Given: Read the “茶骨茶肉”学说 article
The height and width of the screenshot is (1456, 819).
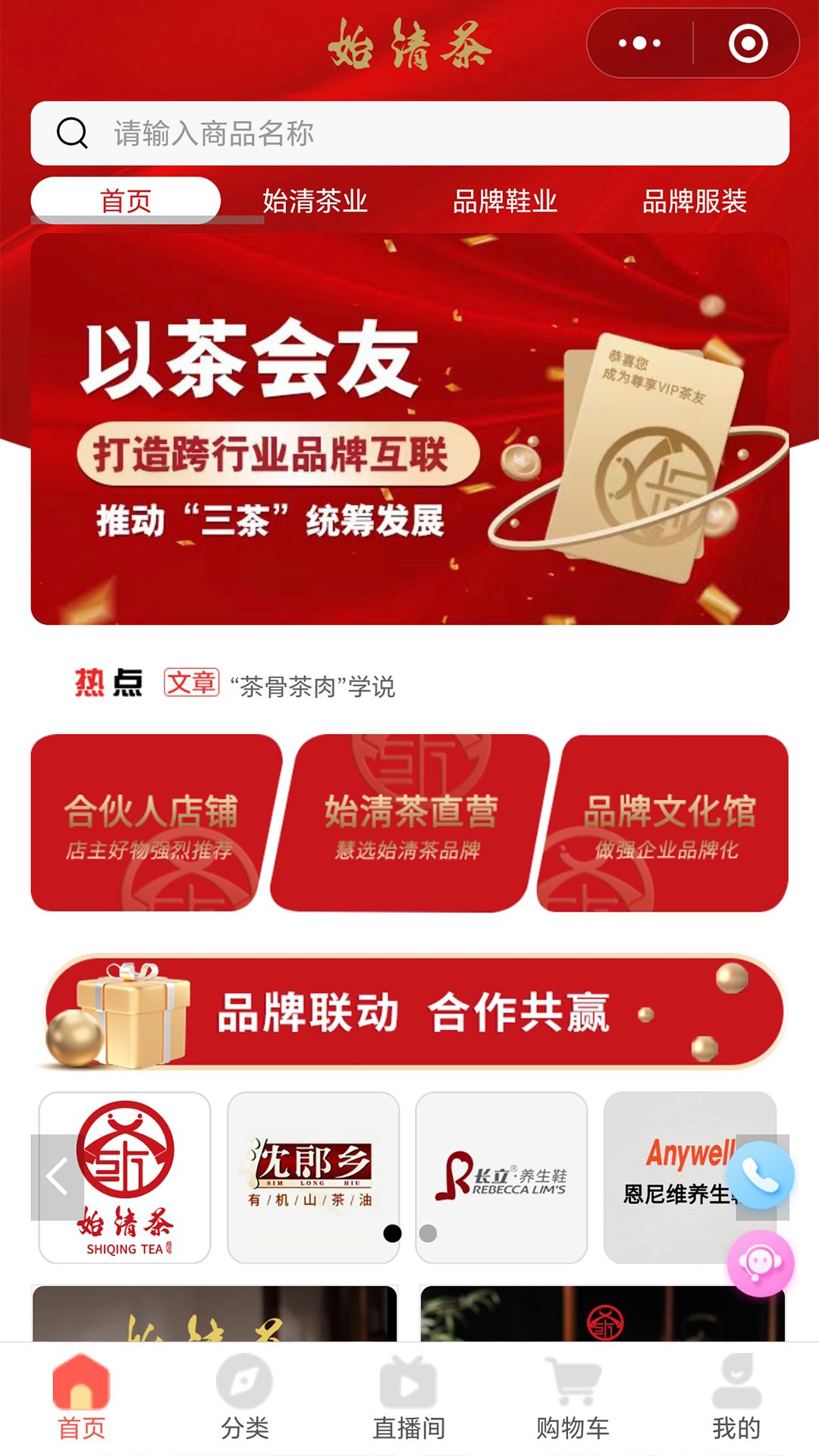Looking at the screenshot, I should coord(312,686).
